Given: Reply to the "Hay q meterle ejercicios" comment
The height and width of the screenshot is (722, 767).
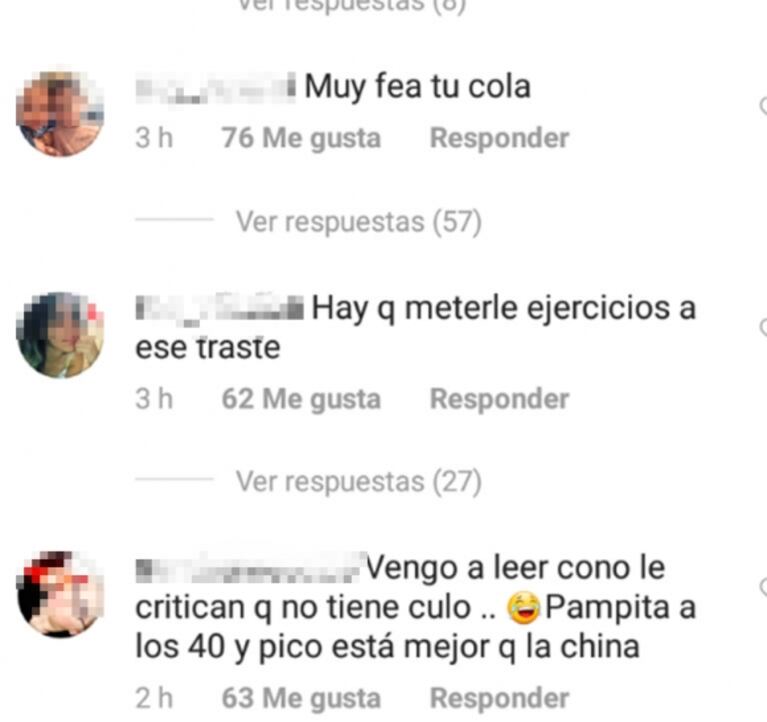Looking at the screenshot, I should [x=498, y=399].
